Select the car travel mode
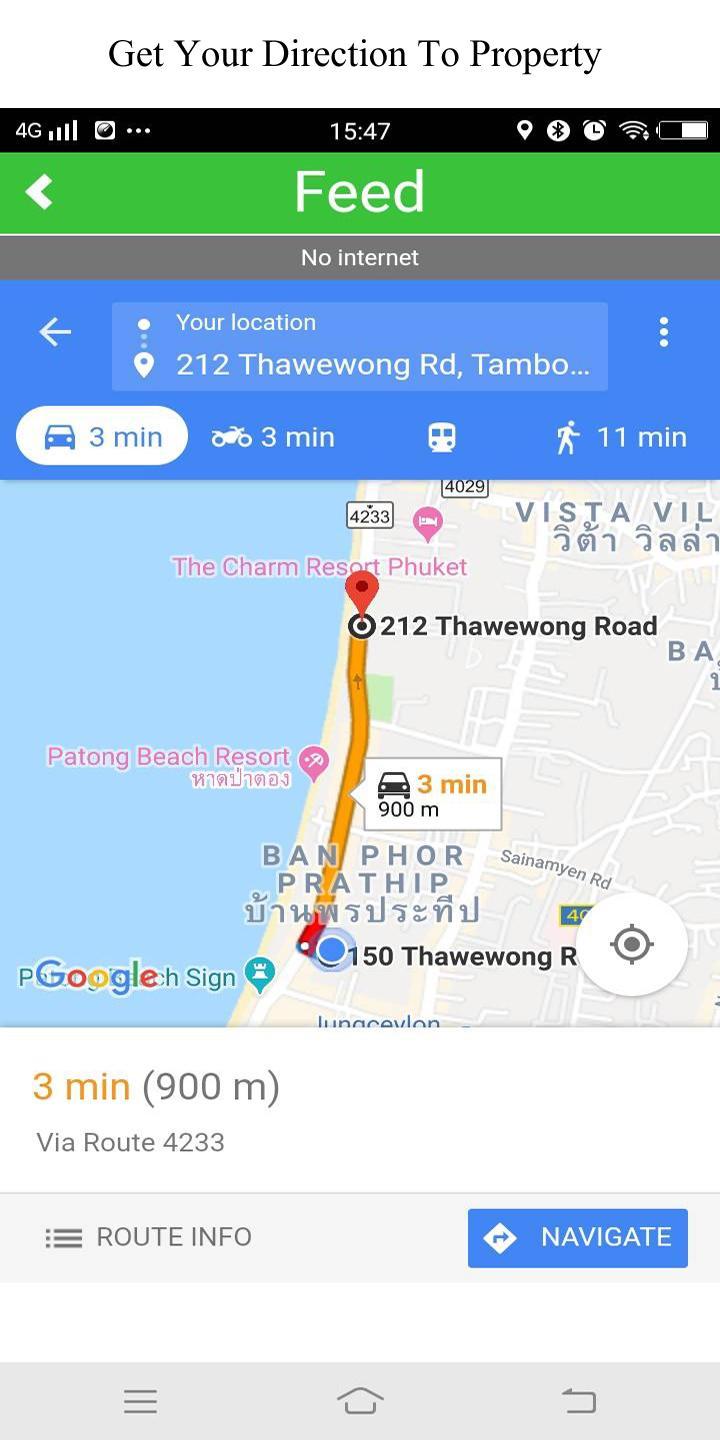The image size is (720, 1440). [x=102, y=436]
